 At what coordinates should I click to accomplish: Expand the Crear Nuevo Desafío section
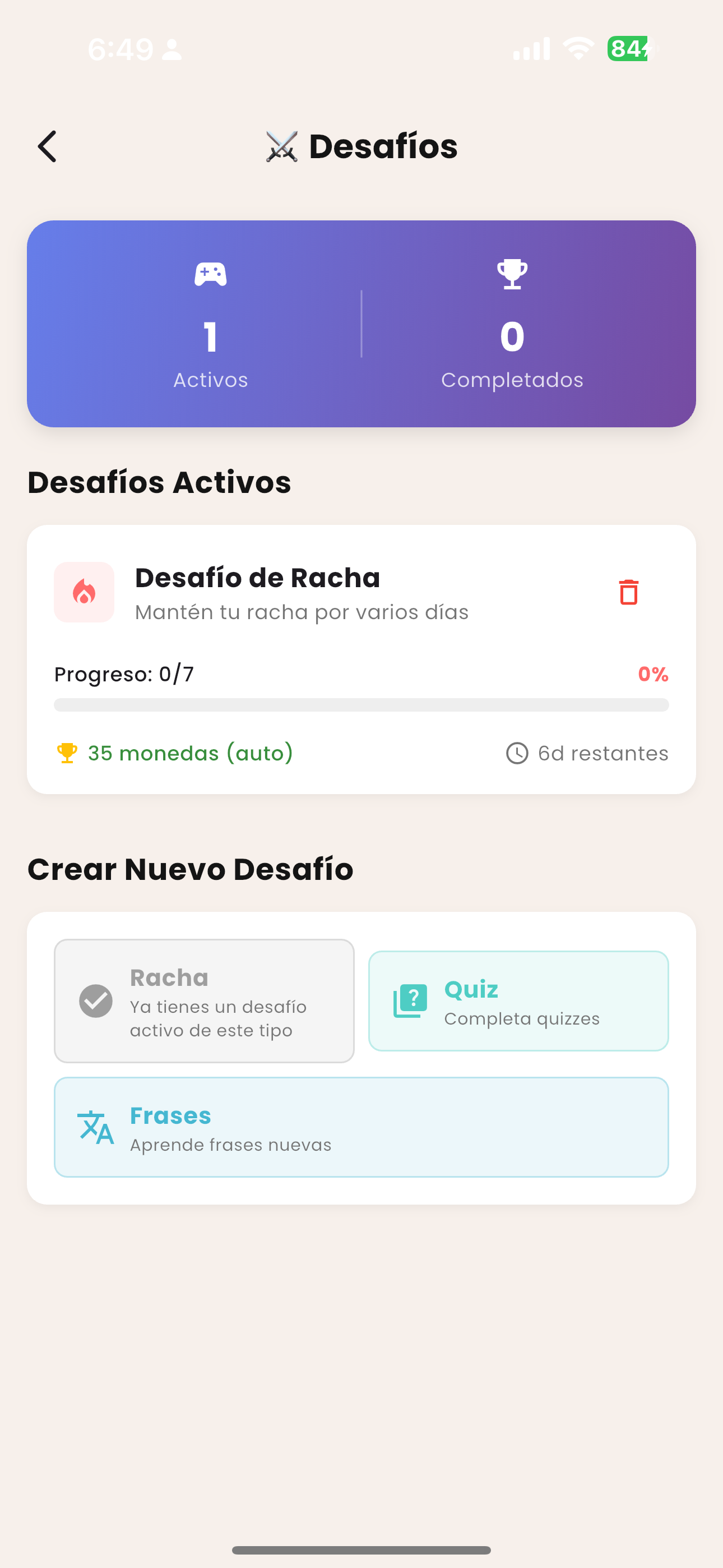pyautogui.click(x=191, y=868)
